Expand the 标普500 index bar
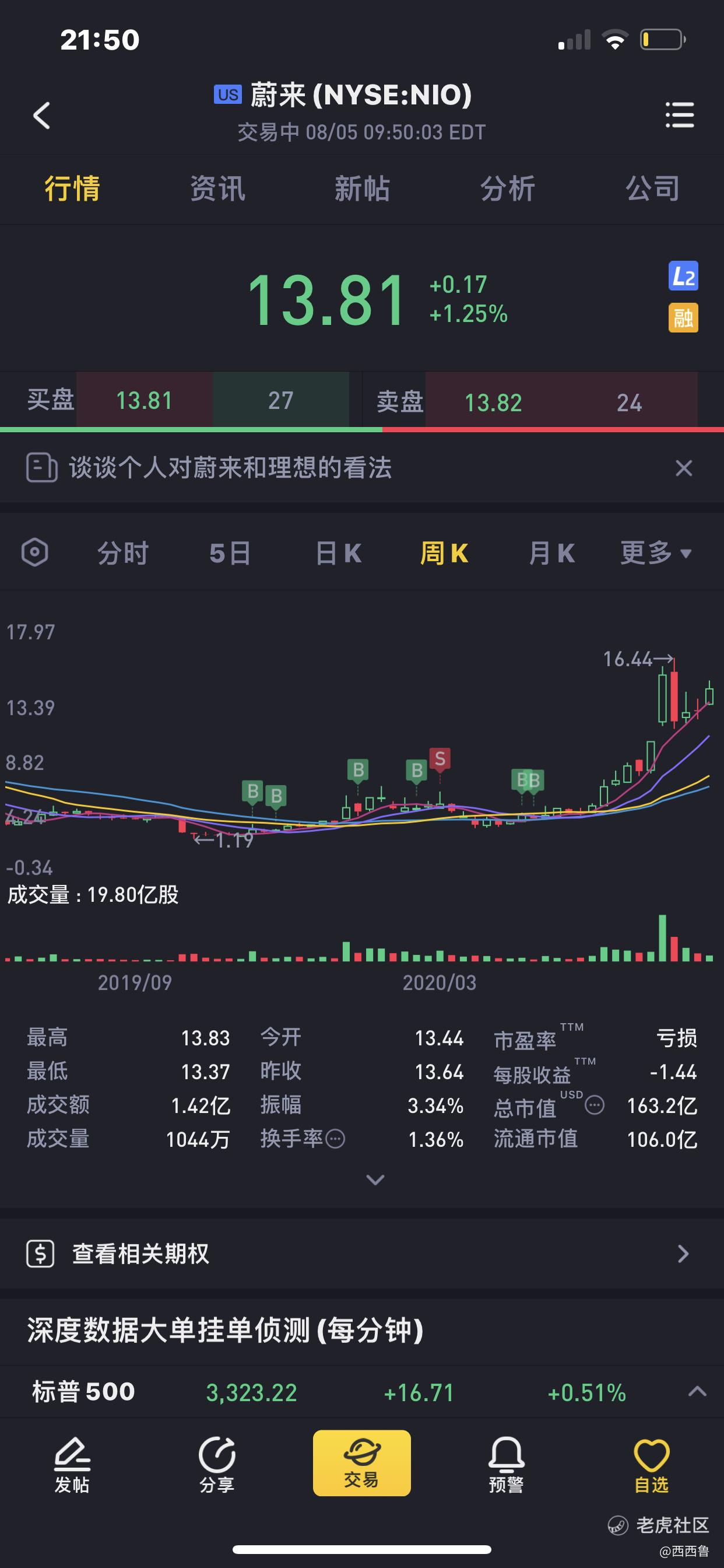The image size is (724, 1568). pos(697,1392)
